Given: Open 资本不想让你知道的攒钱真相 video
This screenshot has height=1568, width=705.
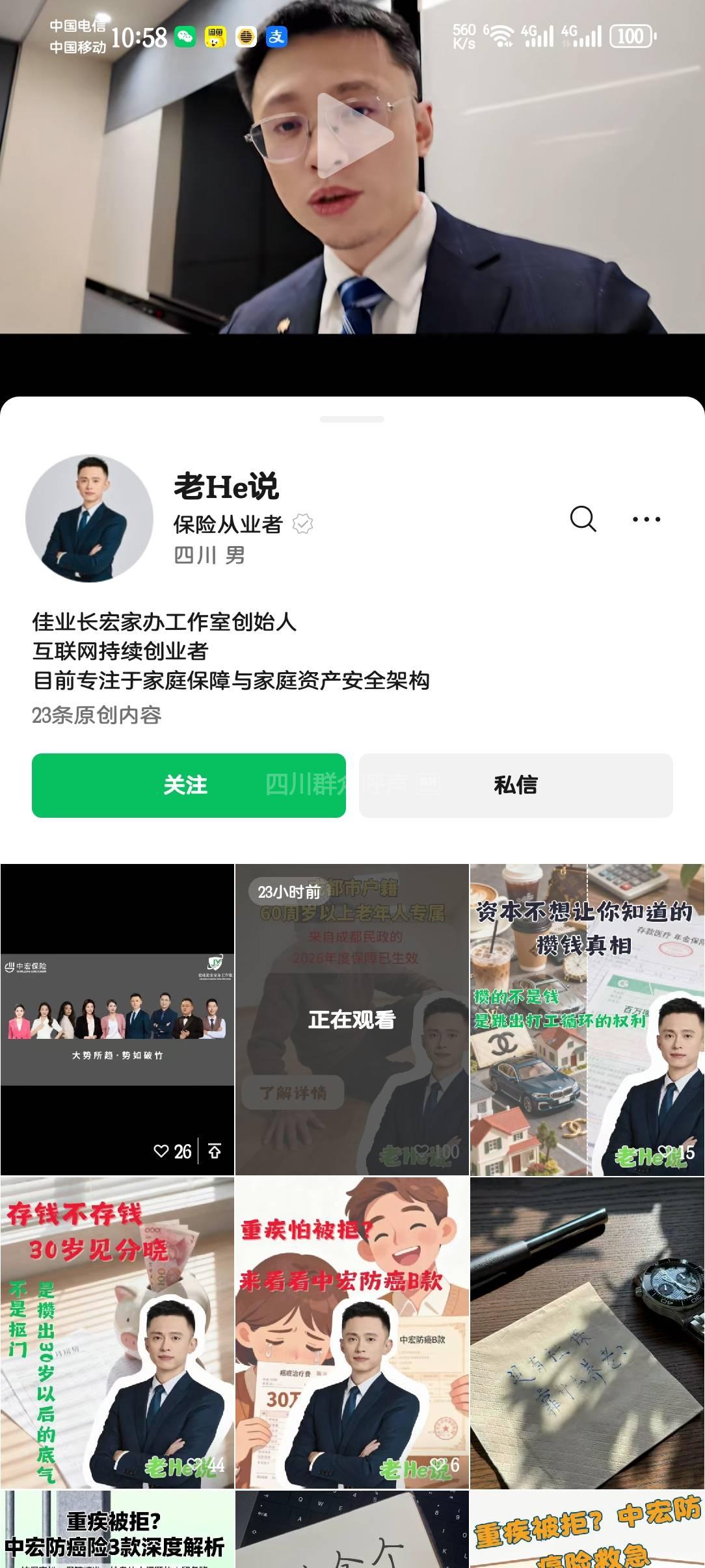Looking at the screenshot, I should pyautogui.click(x=587, y=1019).
